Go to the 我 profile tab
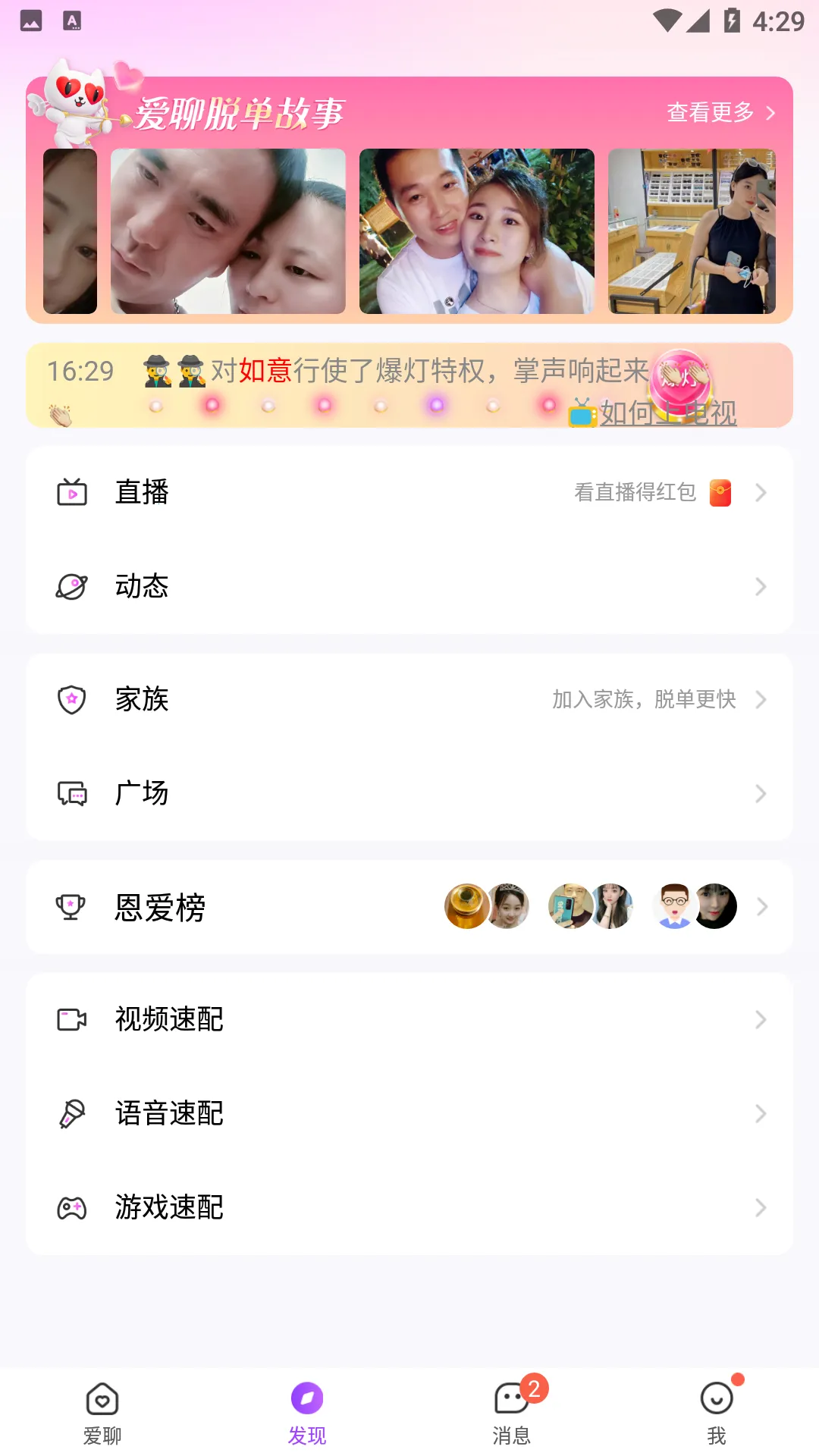819x1456 pixels. [x=717, y=1412]
